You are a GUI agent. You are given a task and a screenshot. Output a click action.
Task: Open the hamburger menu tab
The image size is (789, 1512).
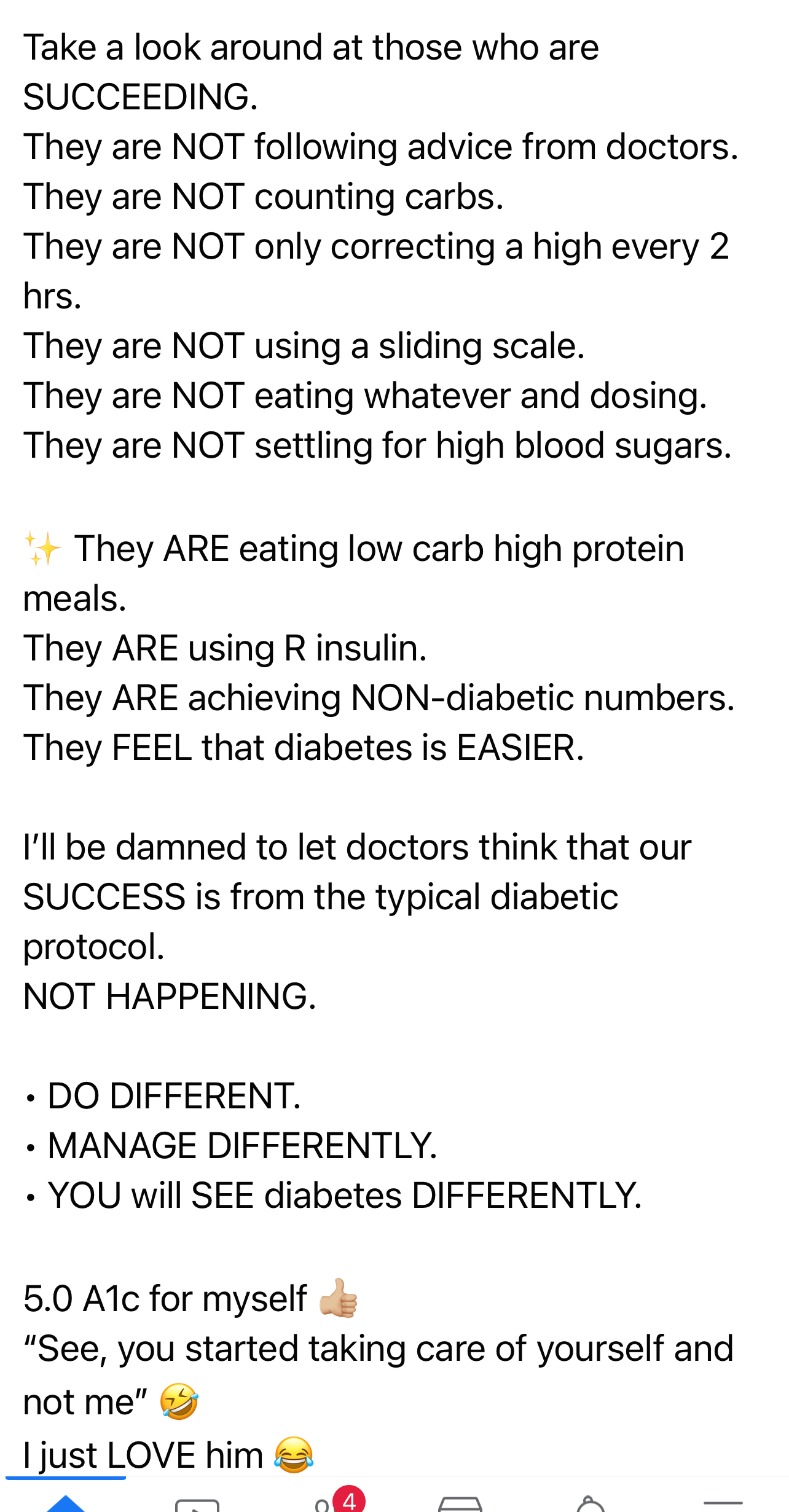(723, 1503)
